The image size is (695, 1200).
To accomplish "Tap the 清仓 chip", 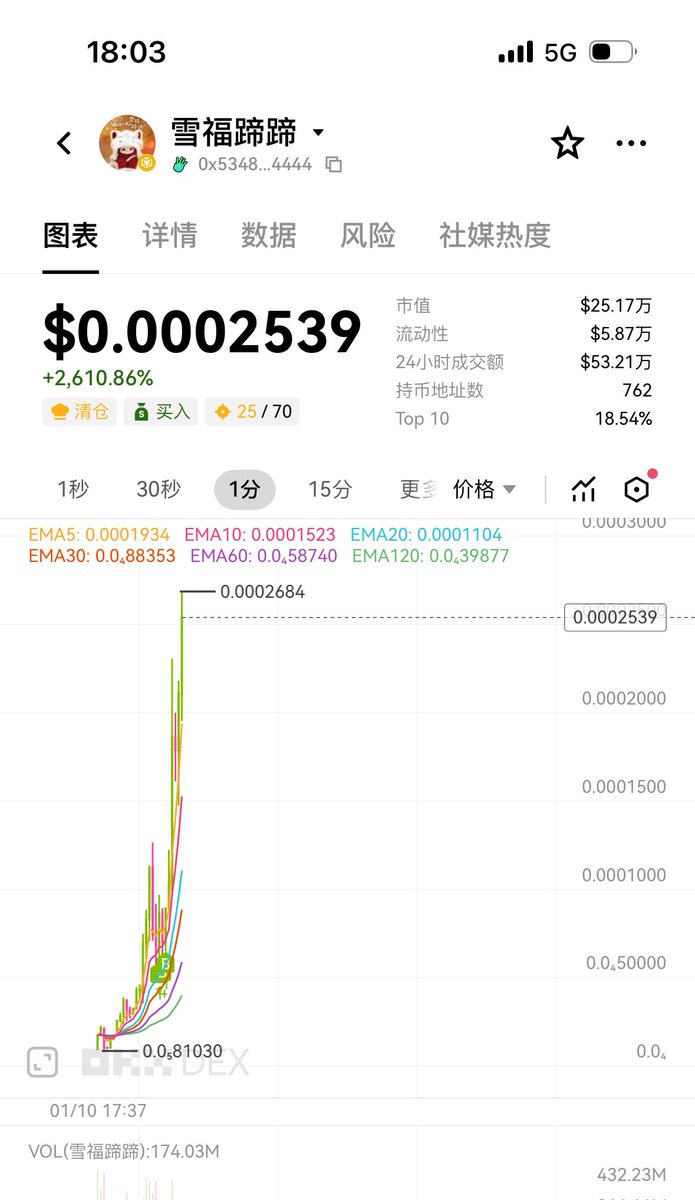I will pyautogui.click(x=79, y=411).
